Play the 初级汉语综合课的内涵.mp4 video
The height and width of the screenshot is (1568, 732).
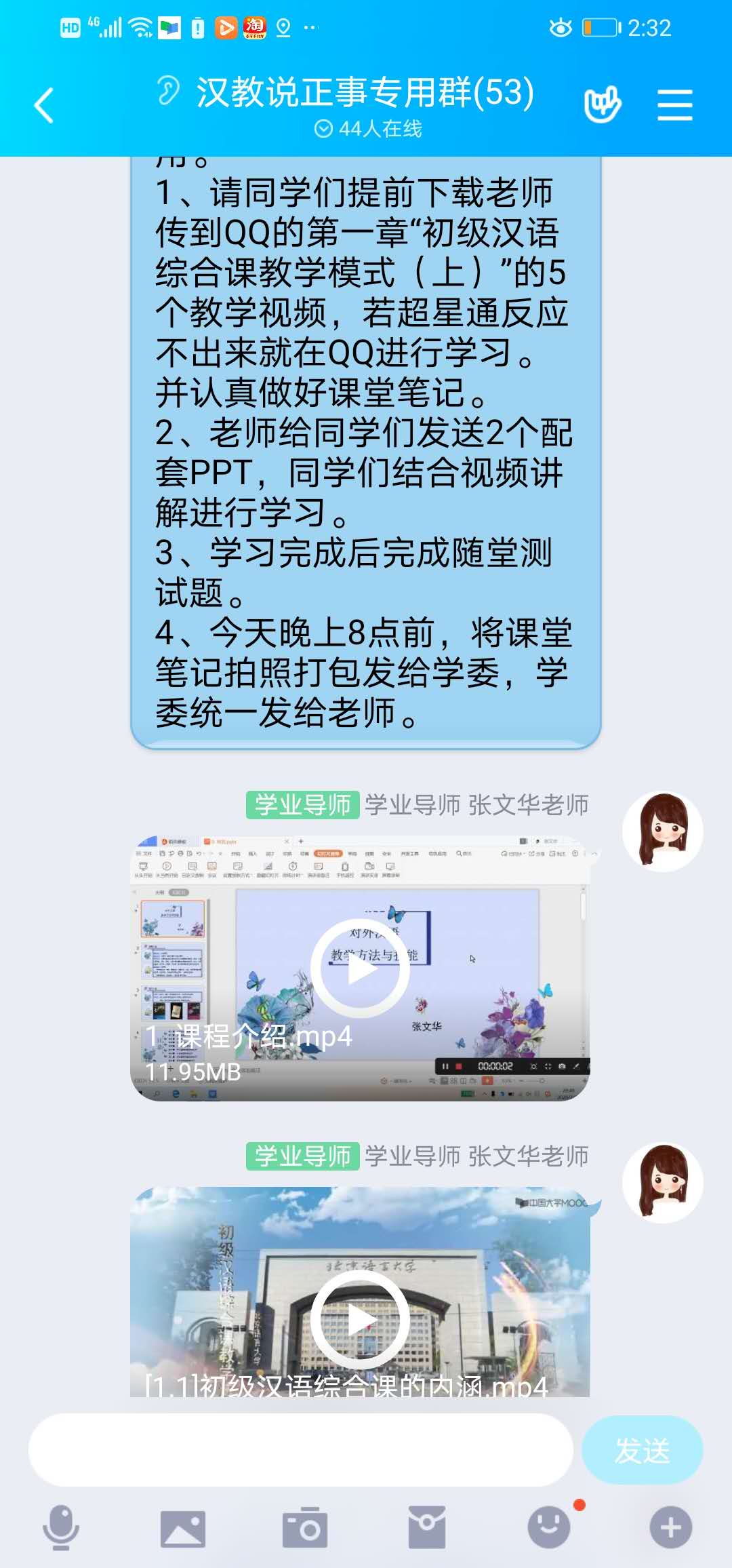click(x=360, y=1319)
